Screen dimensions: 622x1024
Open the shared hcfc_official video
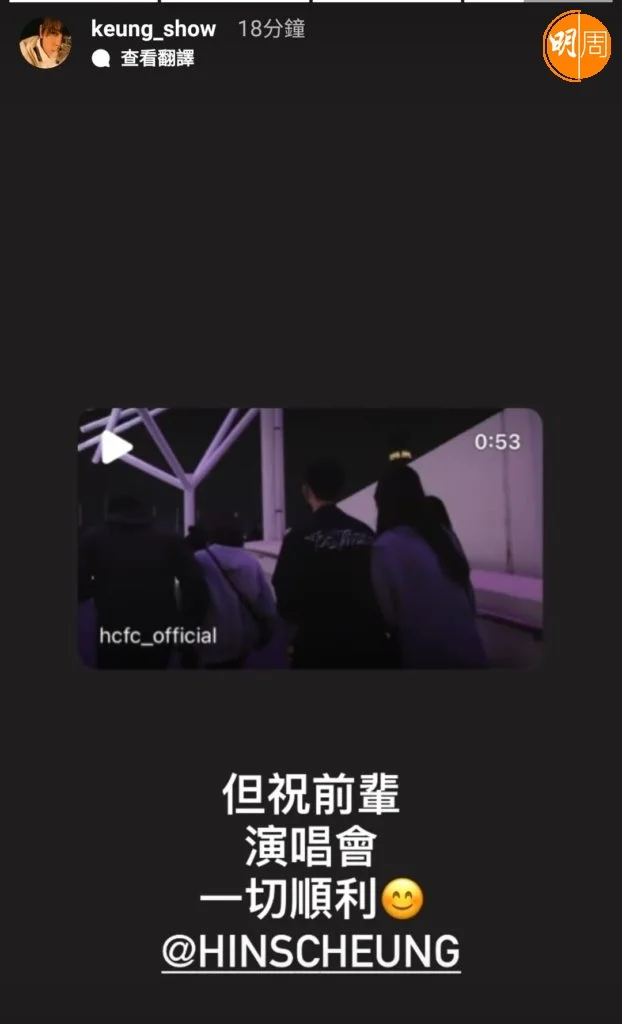[x=310, y=538]
